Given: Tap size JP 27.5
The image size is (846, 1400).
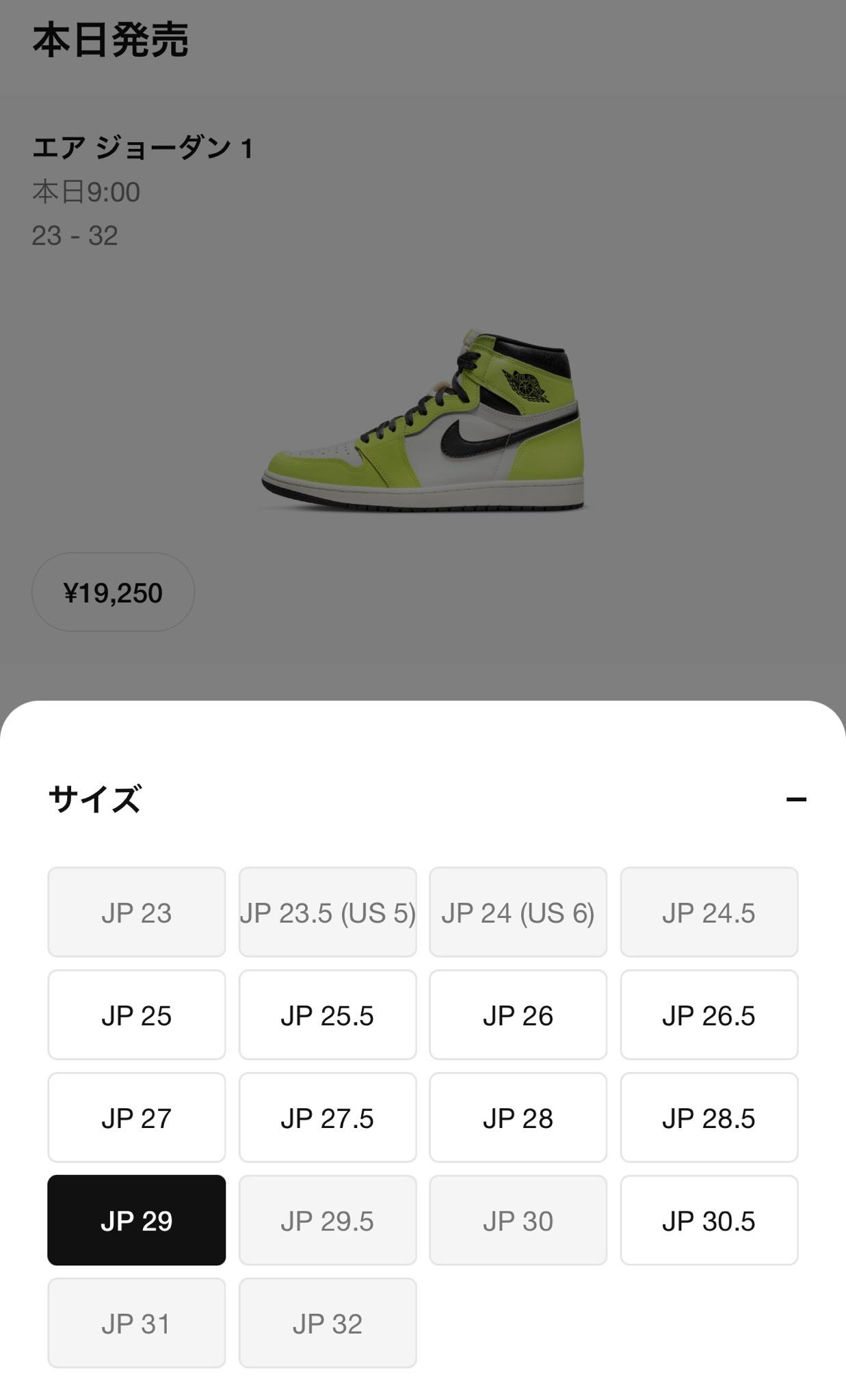Looking at the screenshot, I should pos(328,1117).
